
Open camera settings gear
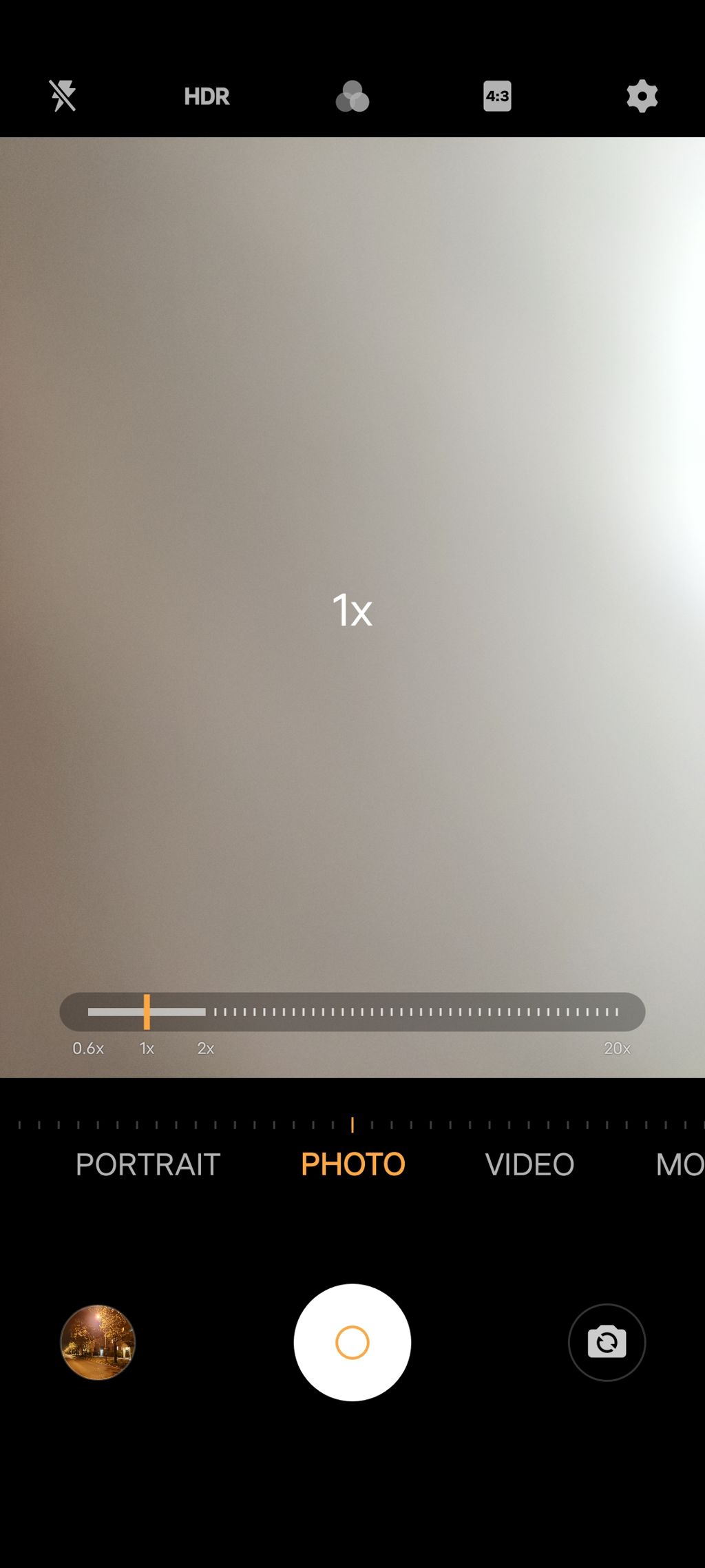[642, 96]
